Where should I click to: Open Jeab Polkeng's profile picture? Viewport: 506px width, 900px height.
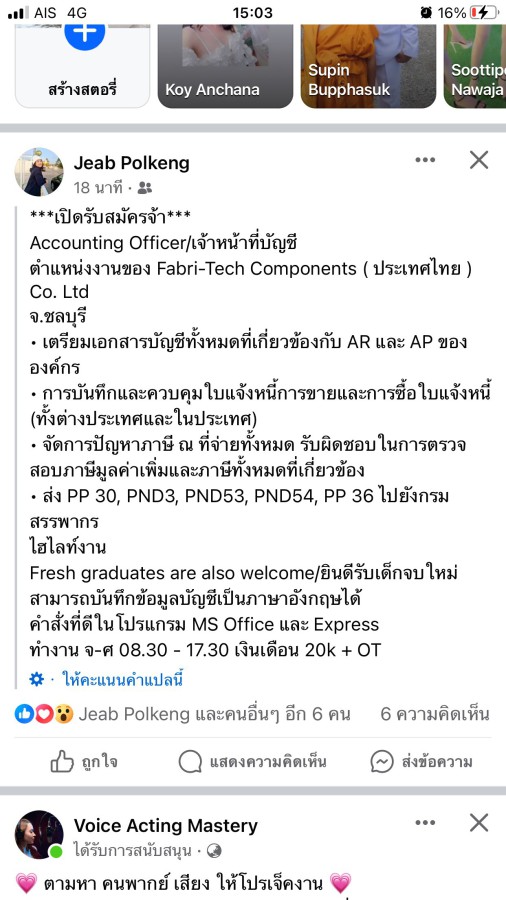39,172
